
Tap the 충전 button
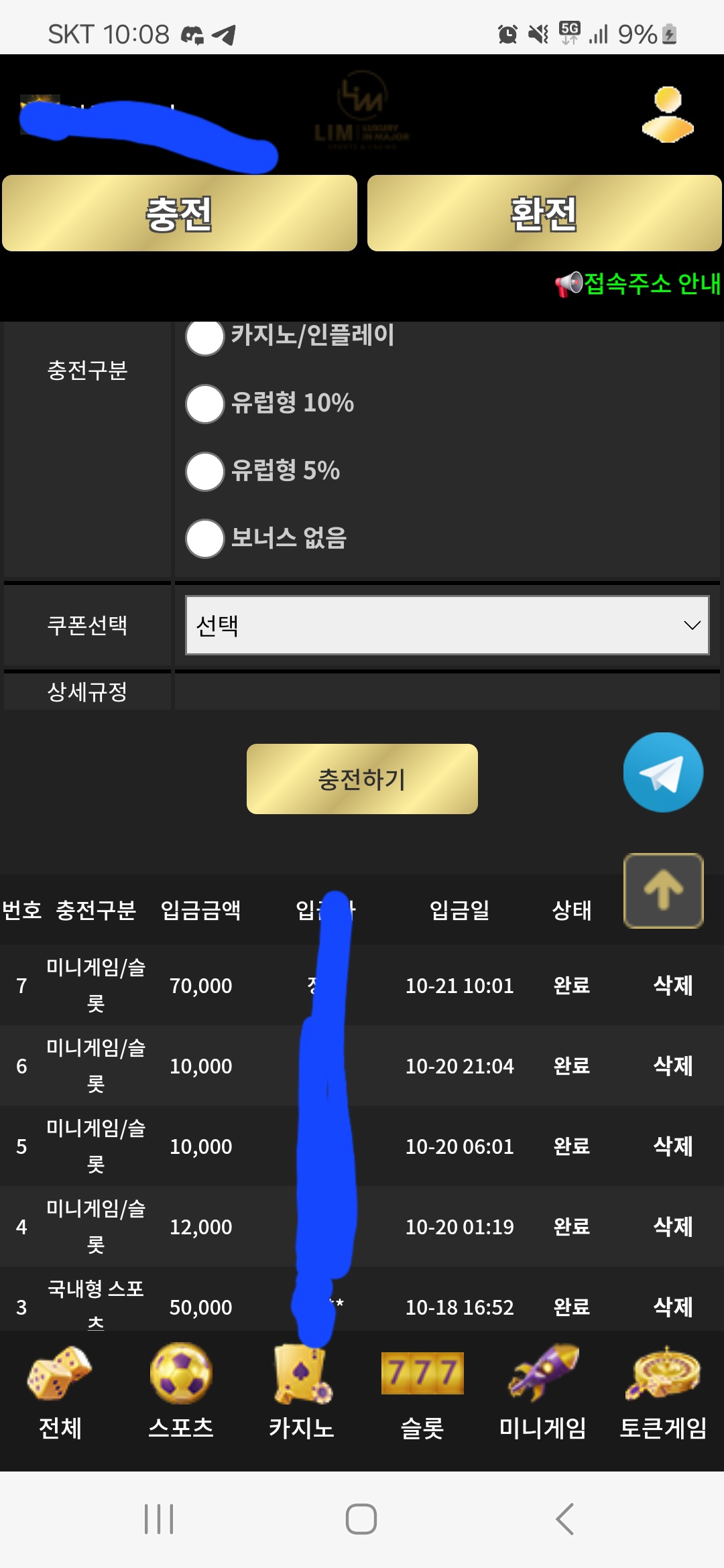[x=180, y=214]
